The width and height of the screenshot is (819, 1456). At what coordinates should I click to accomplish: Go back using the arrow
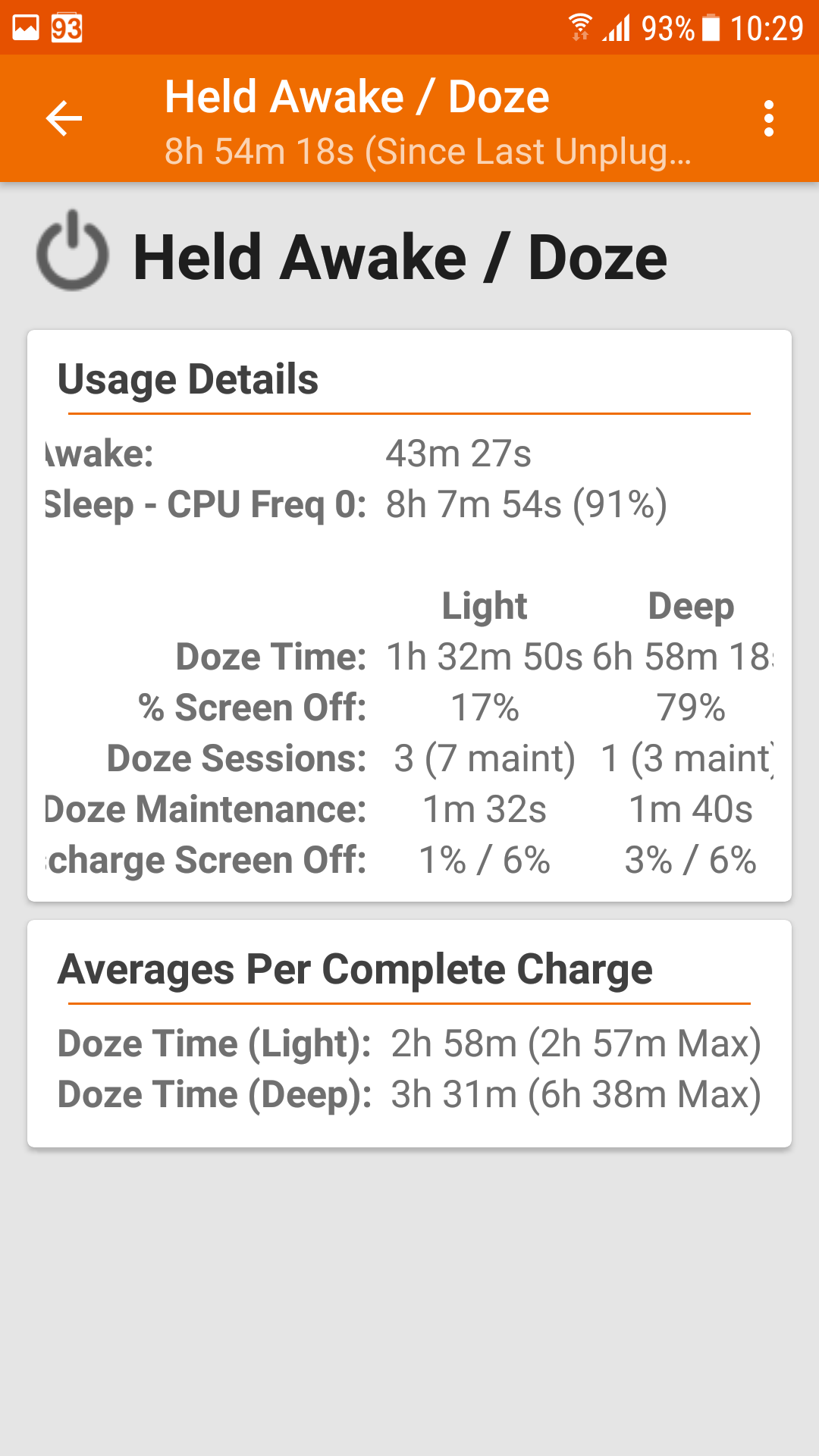pyautogui.click(x=64, y=118)
